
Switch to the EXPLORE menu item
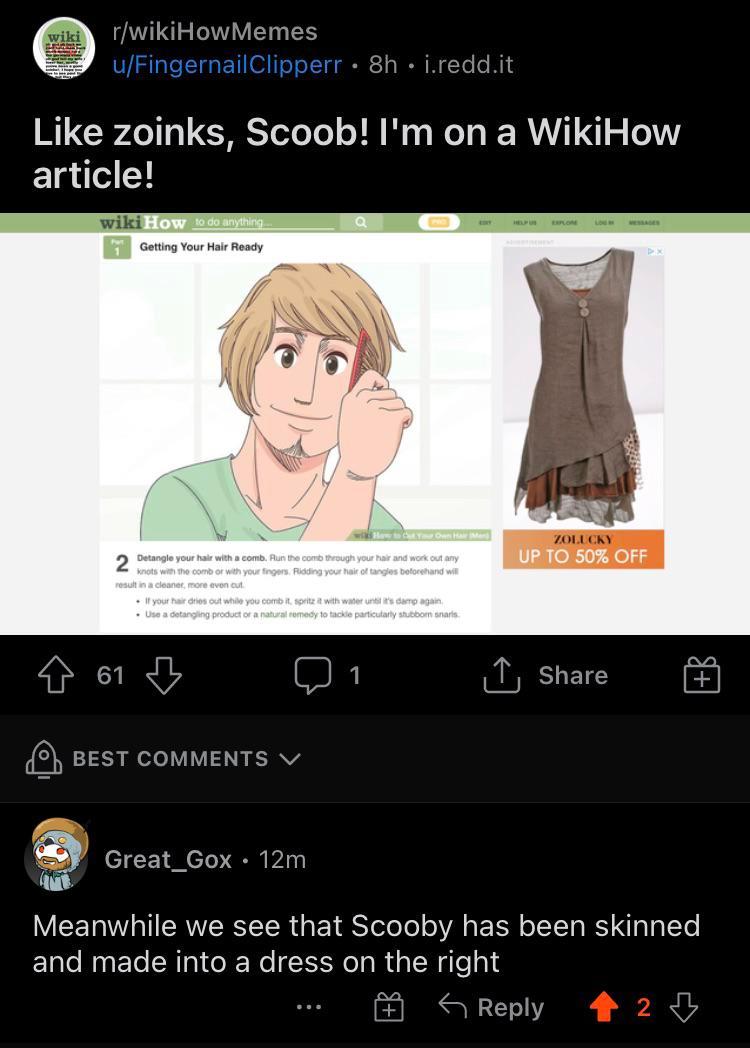(566, 221)
